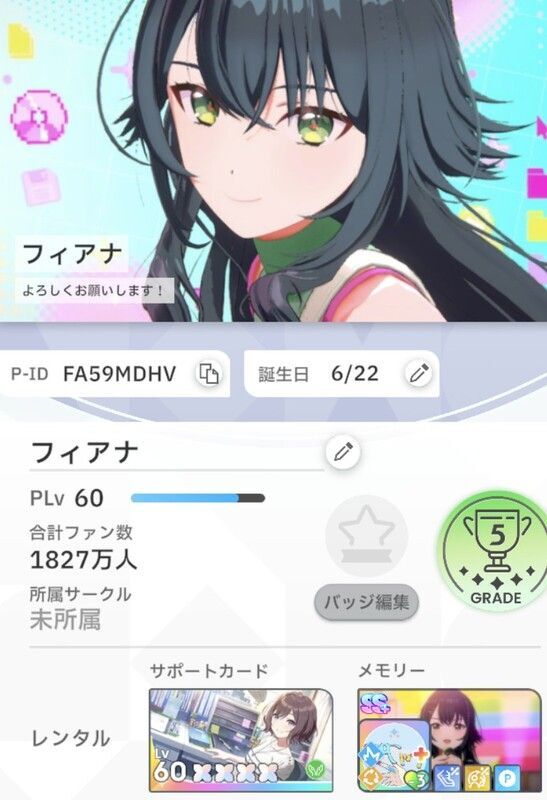This screenshot has width=547, height=800.
Task: Open the rental memory card
Action: coord(450,740)
